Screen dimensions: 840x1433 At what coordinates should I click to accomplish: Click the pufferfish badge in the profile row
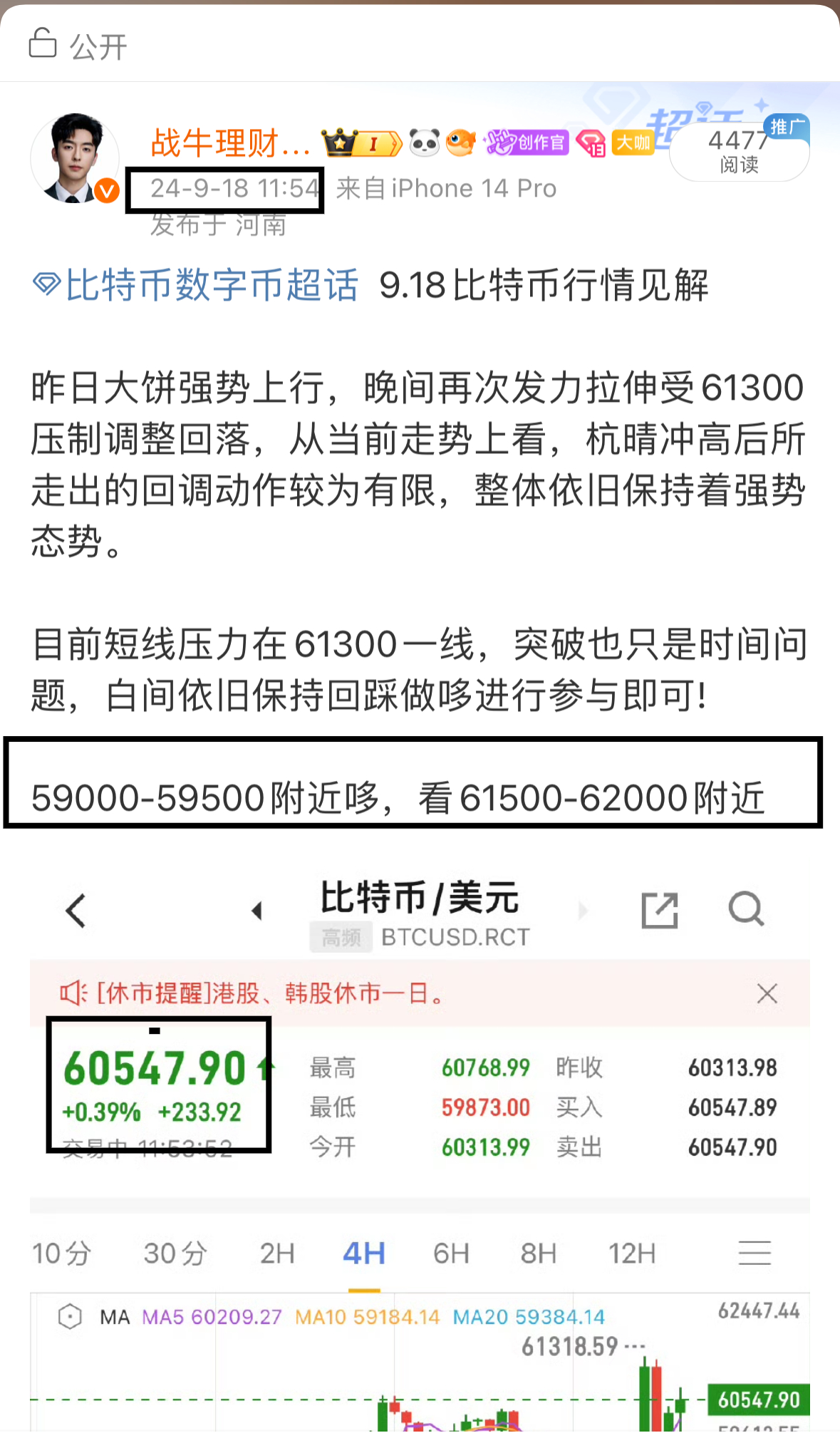point(462,143)
